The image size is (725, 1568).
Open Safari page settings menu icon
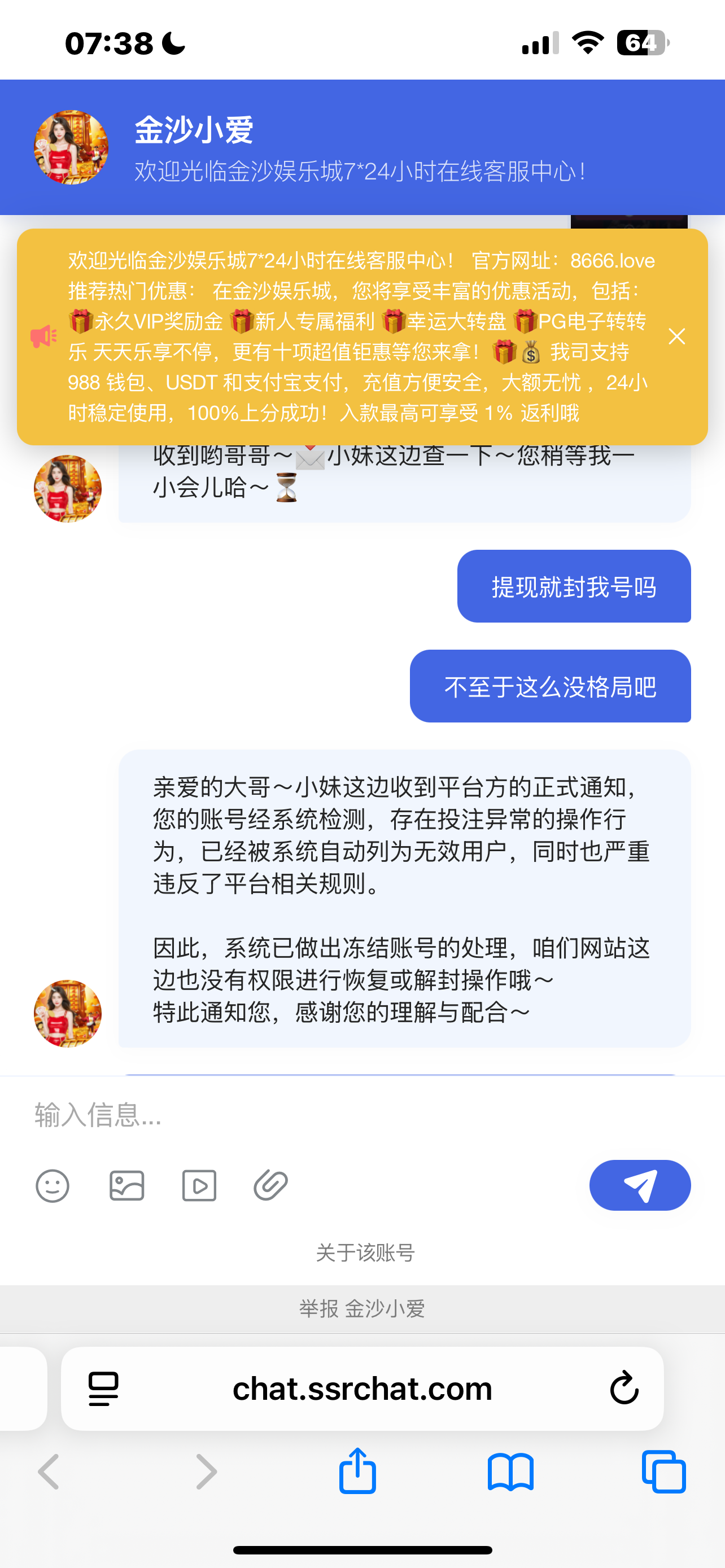(x=103, y=1389)
